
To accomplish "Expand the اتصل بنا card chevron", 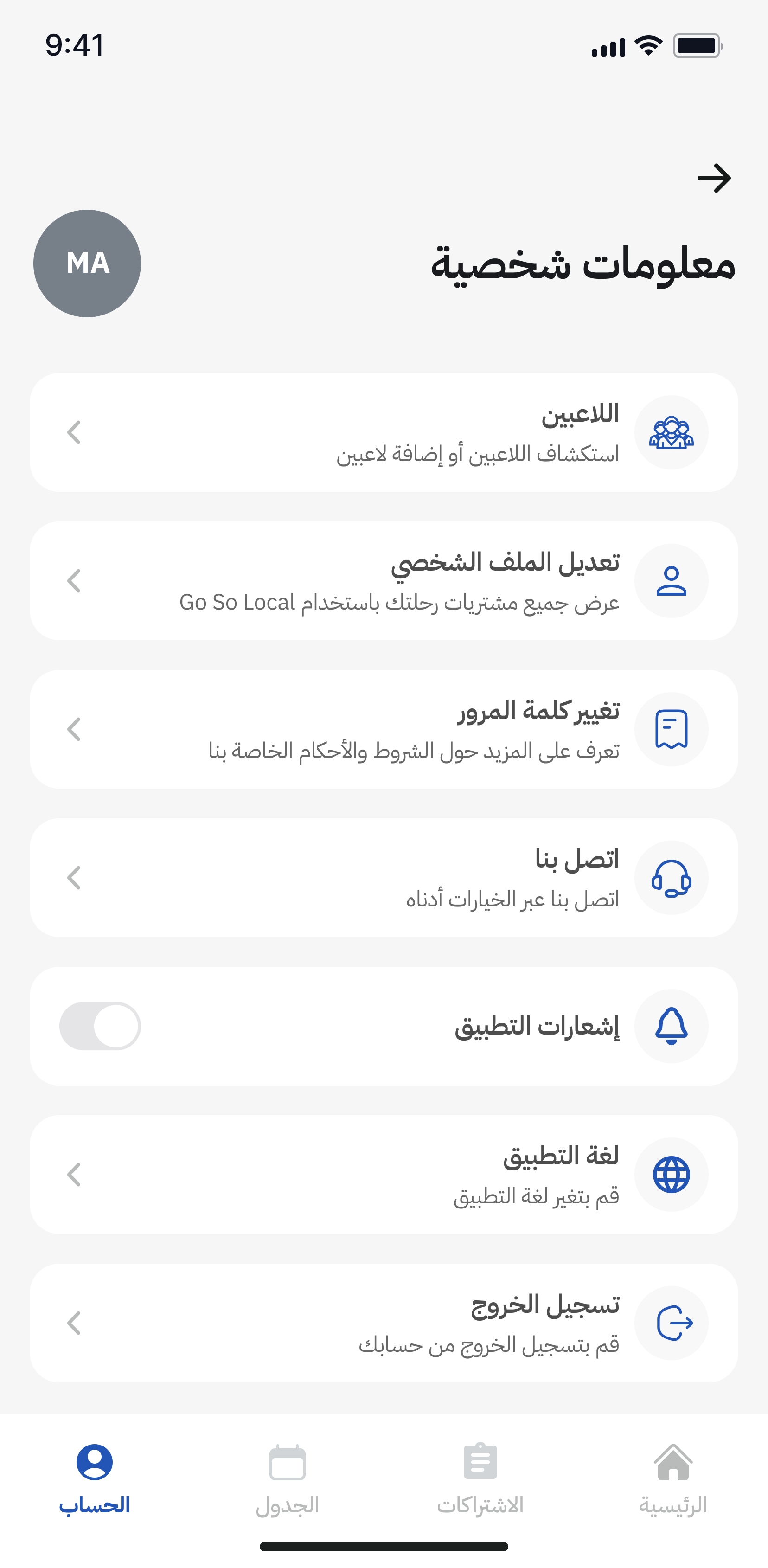I will [74, 878].
